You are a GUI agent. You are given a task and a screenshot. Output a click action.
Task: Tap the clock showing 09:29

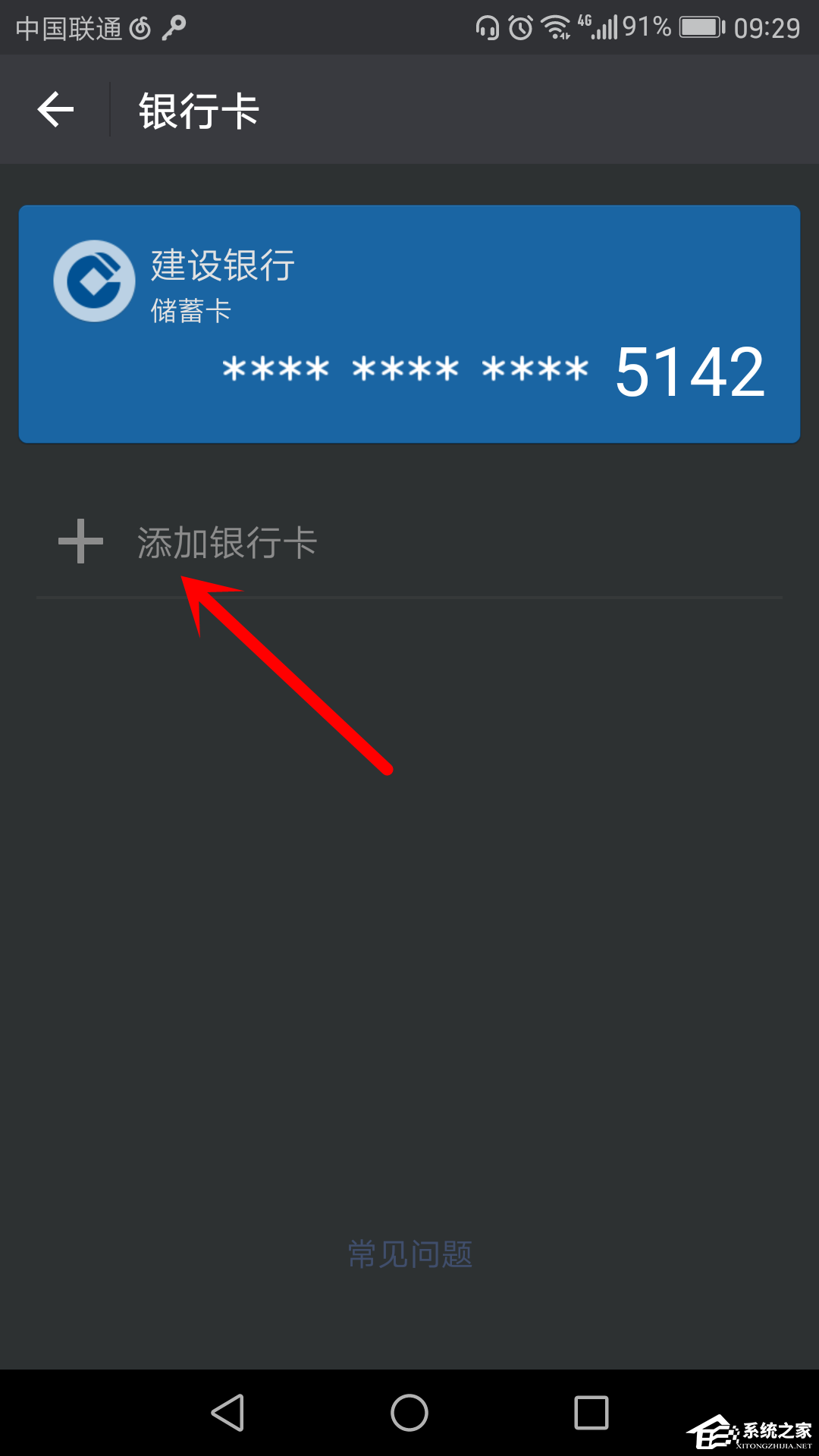click(767, 27)
